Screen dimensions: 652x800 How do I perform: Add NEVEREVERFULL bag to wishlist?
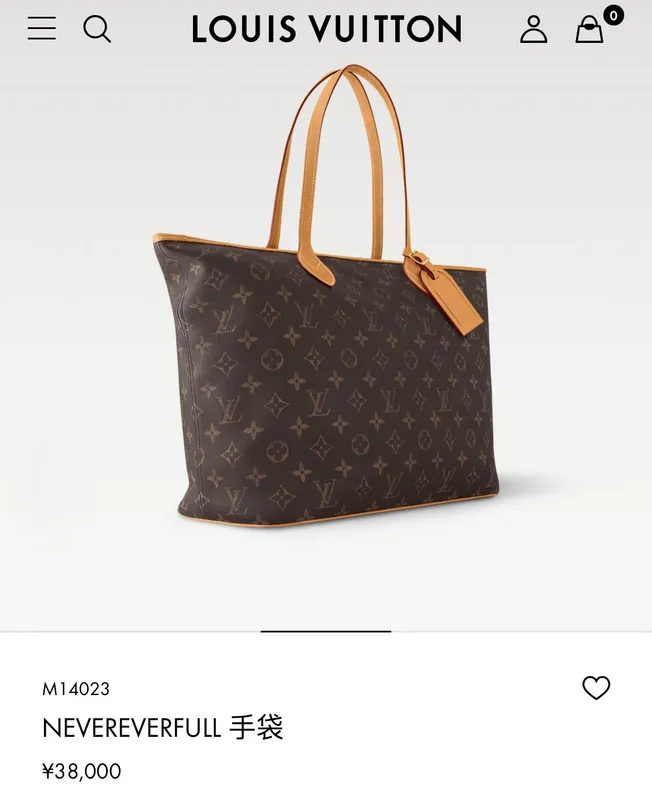click(x=596, y=688)
